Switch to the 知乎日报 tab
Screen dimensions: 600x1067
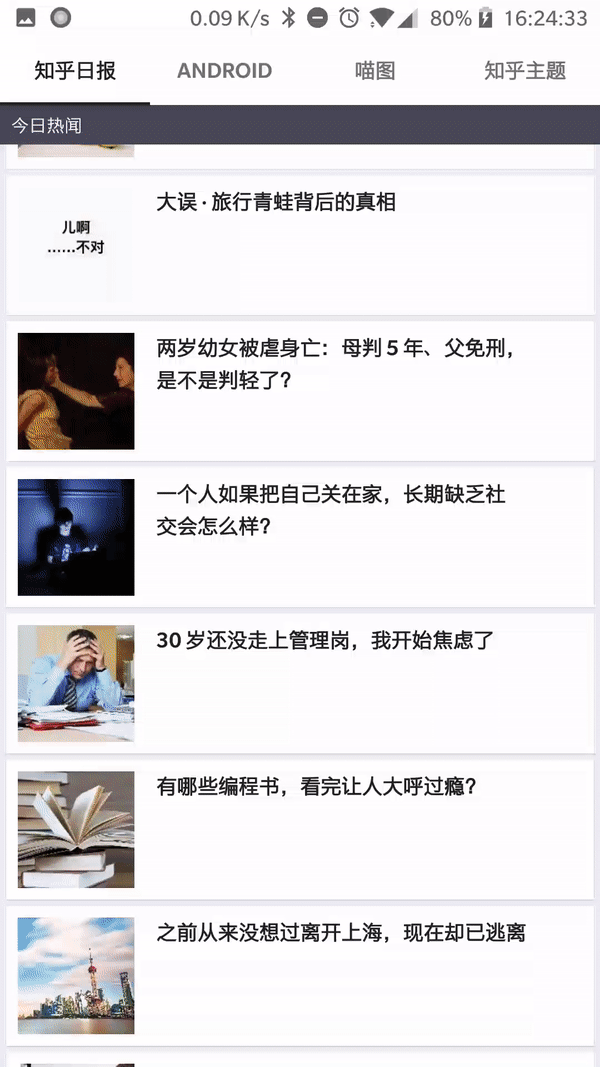pos(75,71)
